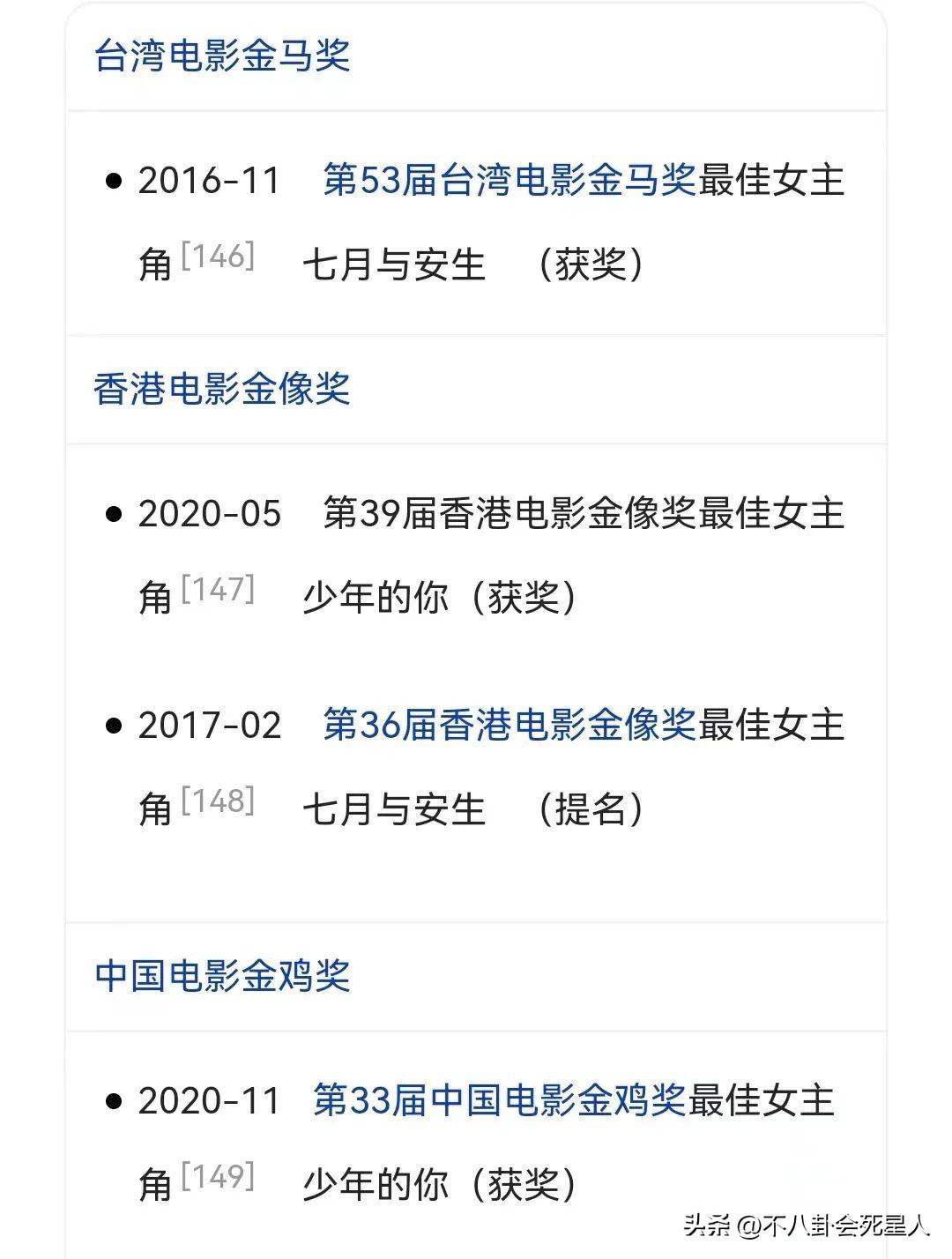Screen dimensions: 952x1259
Task: Open the 中国电影金鸡奖 heading link
Action: click(222, 976)
